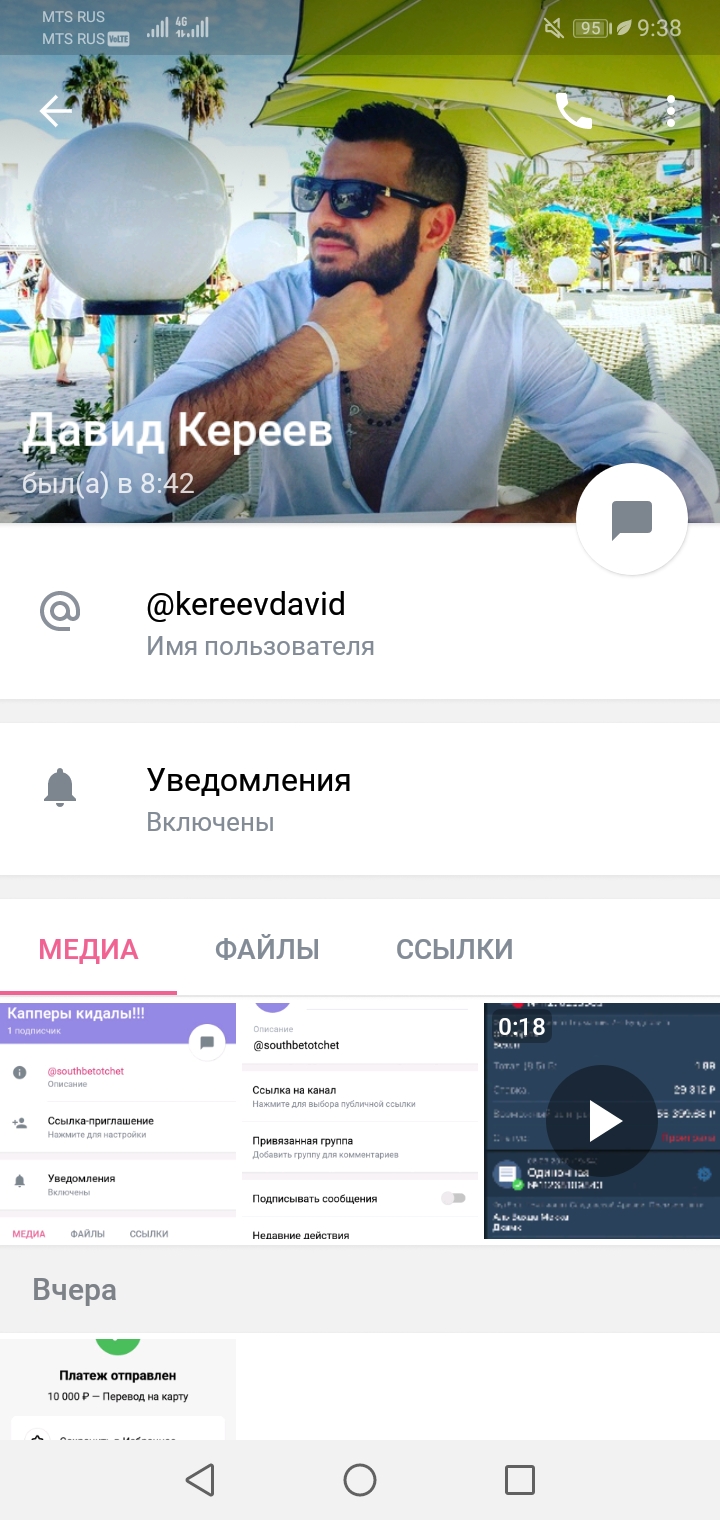This screenshot has width=720, height=1520.
Task: Open the chat via message floating button
Action: [x=632, y=519]
